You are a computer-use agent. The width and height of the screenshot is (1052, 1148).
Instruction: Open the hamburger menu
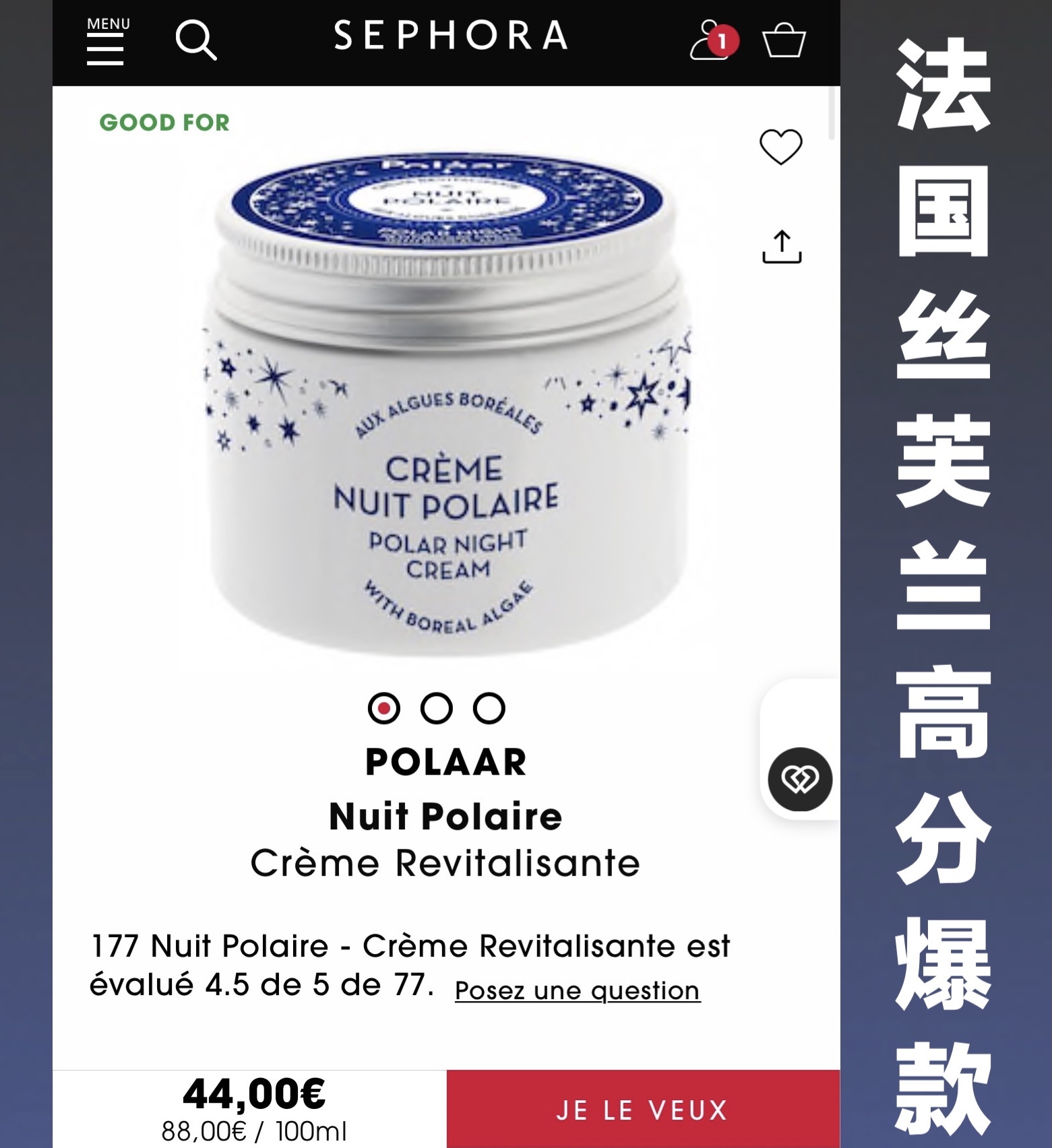point(106,44)
